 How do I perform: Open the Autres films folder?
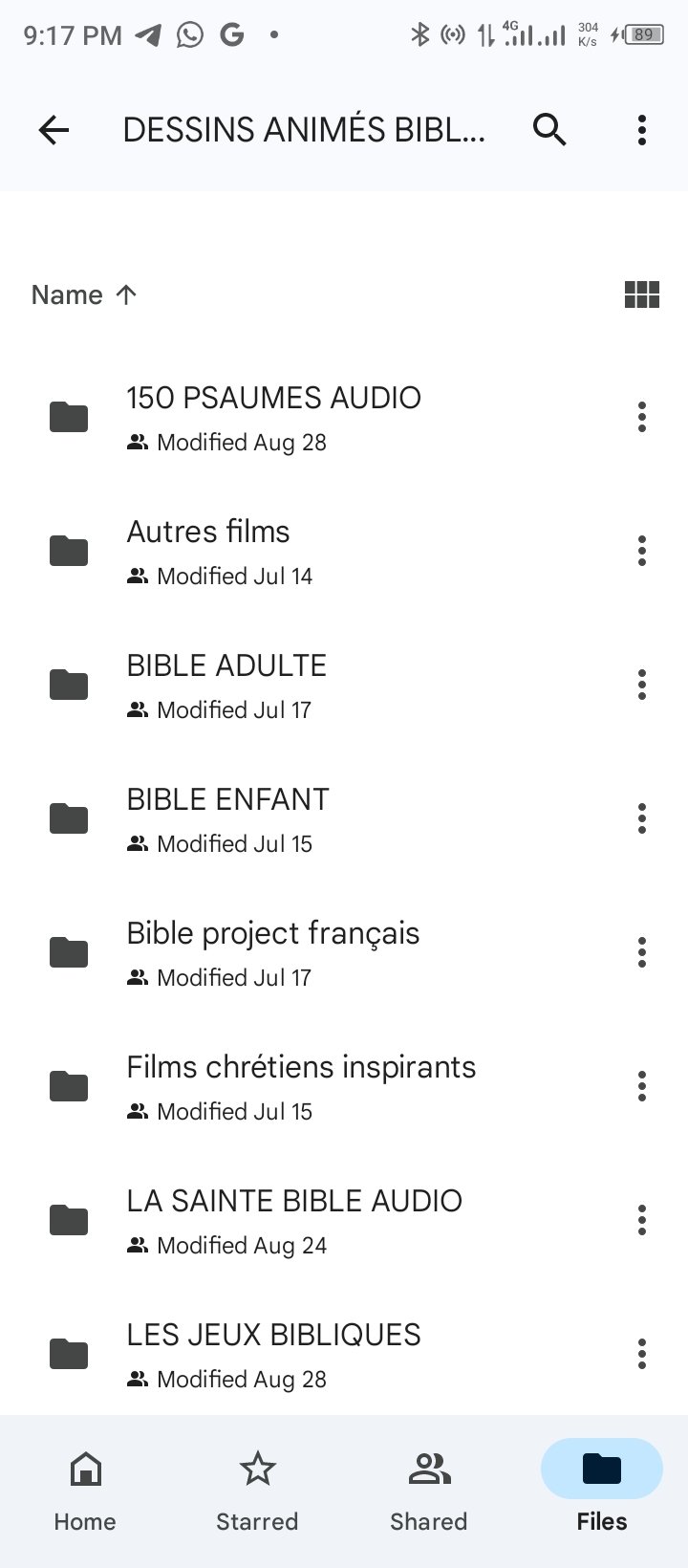(208, 551)
